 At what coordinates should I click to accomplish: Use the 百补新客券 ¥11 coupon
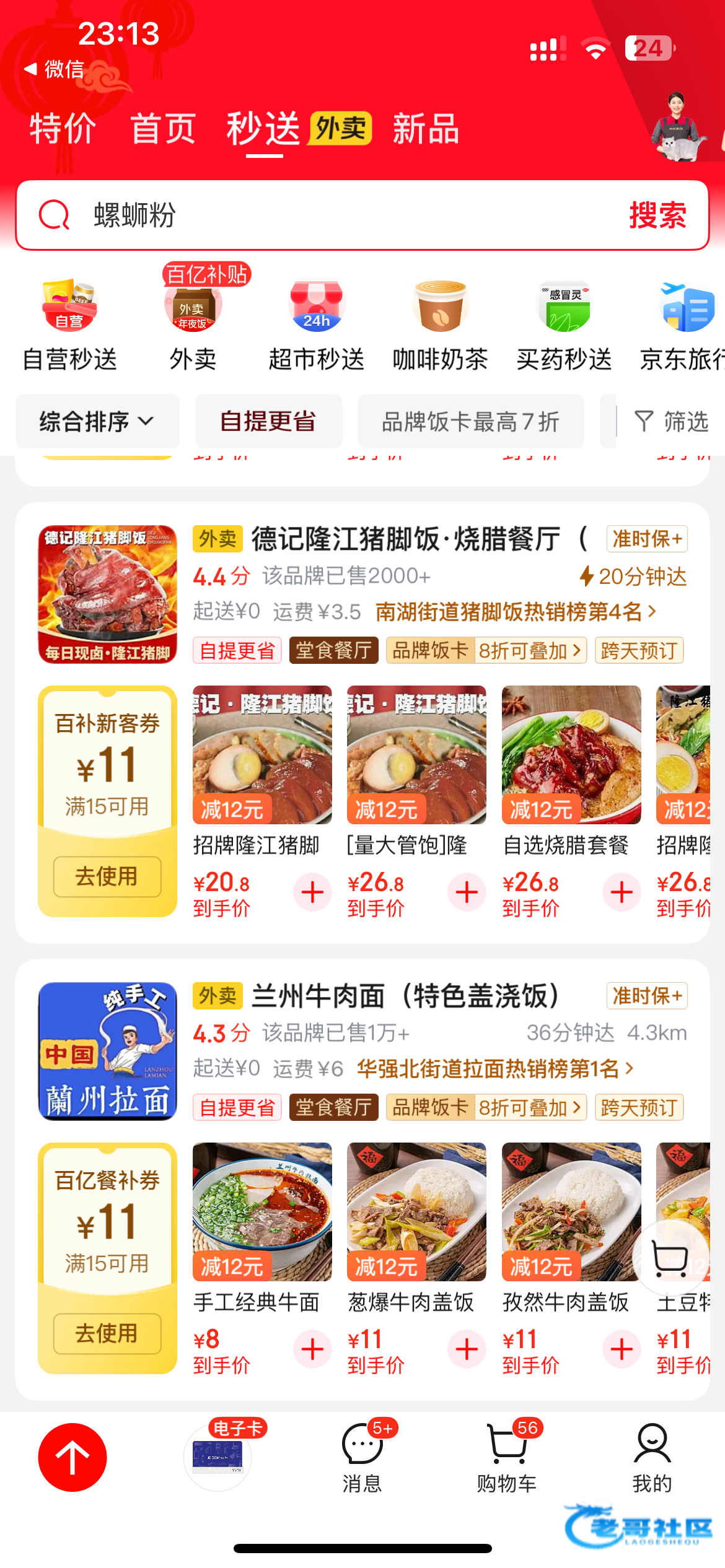click(x=107, y=876)
